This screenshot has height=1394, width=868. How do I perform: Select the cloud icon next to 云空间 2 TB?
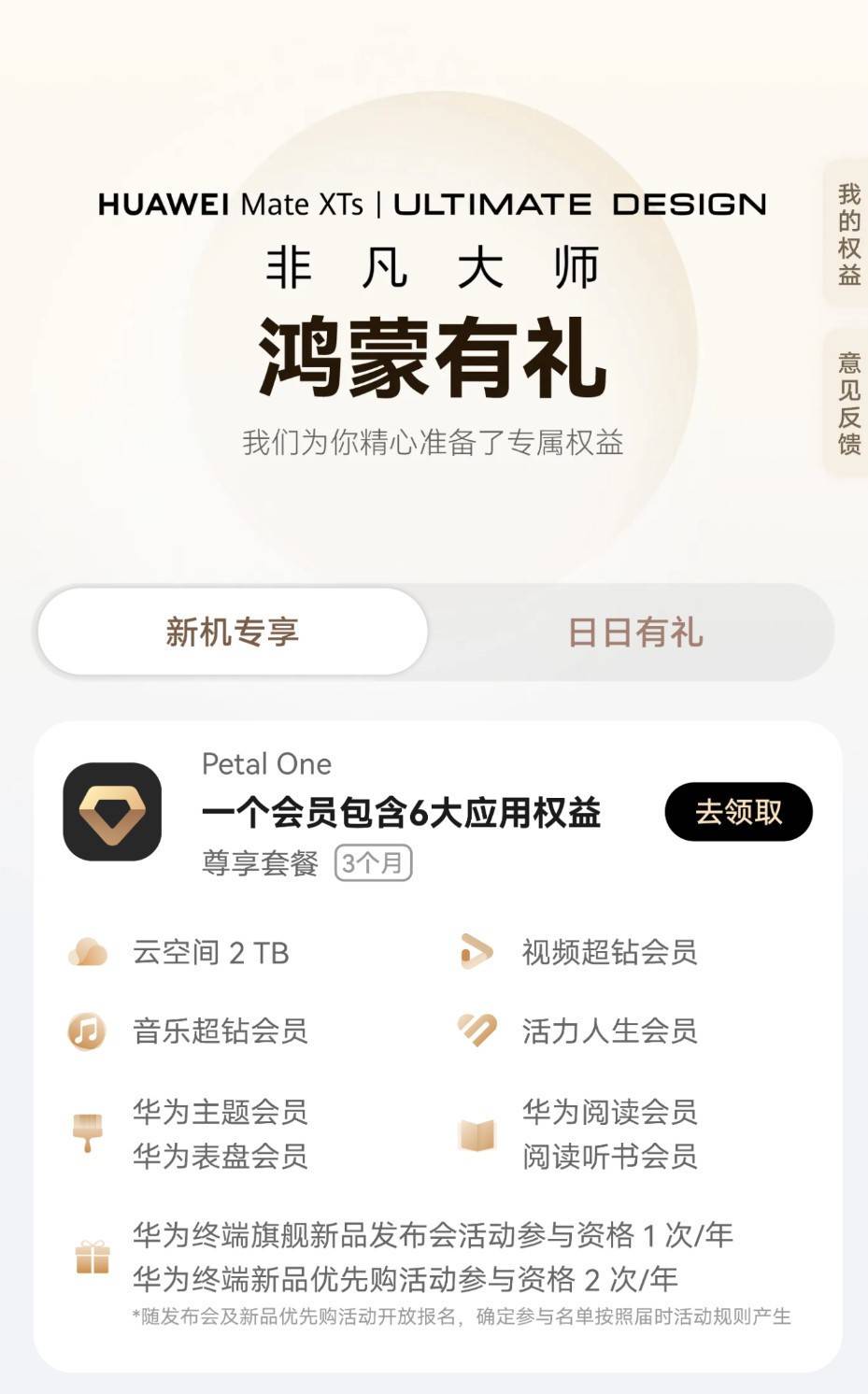pos(87,952)
